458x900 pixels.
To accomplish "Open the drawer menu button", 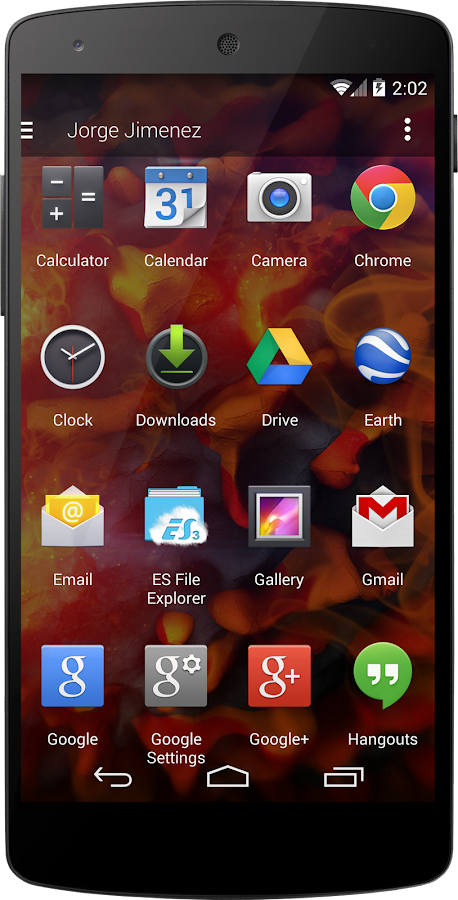I will (27, 130).
